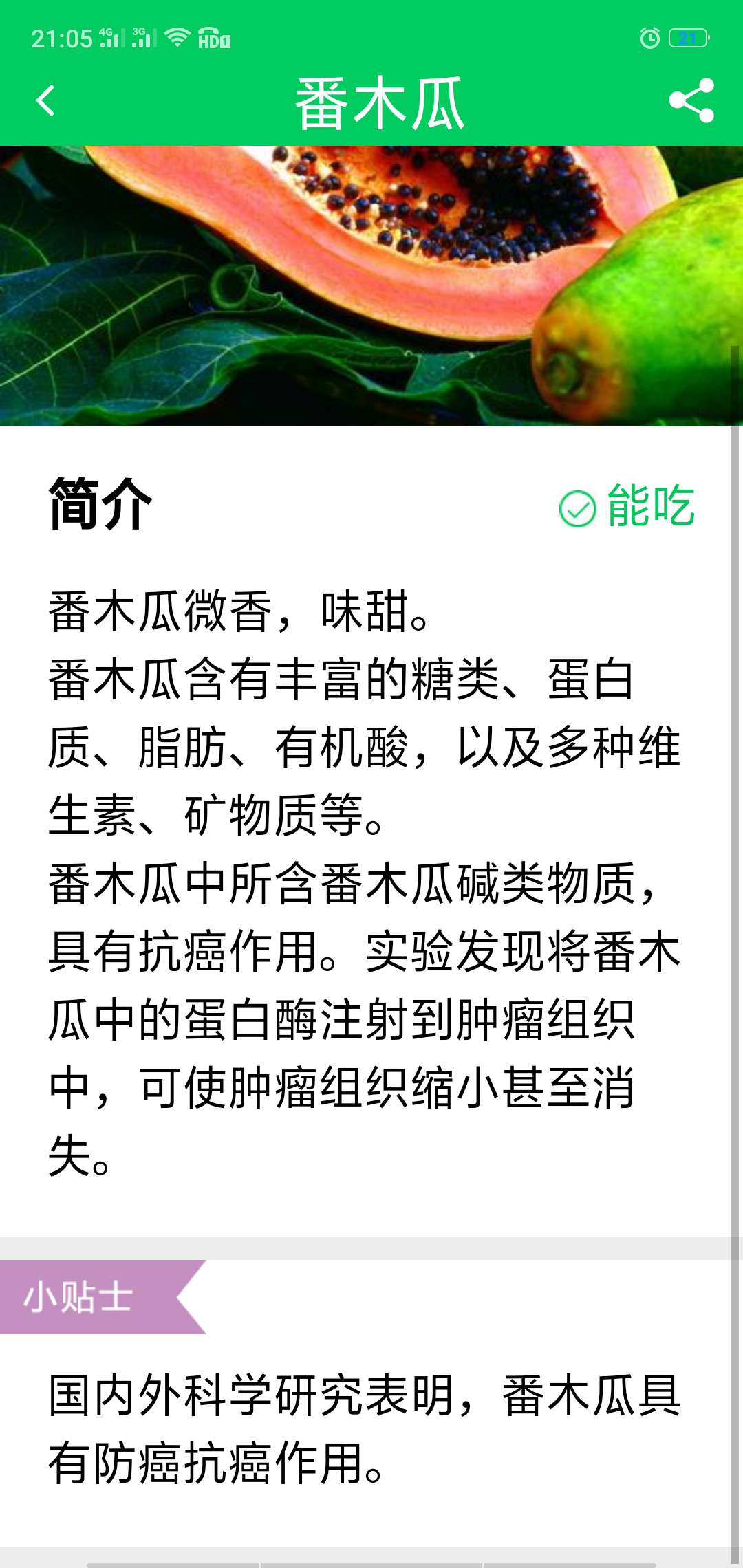Tap the Wi-Fi status icon

177,39
